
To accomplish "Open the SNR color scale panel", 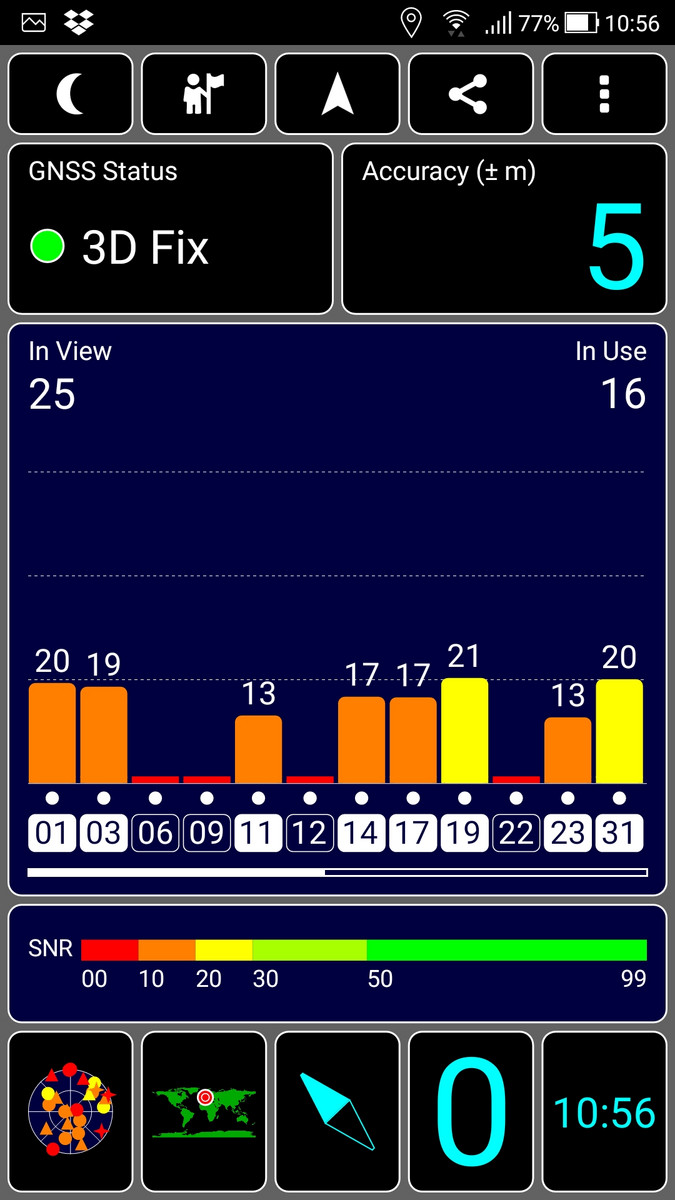I will (x=338, y=963).
